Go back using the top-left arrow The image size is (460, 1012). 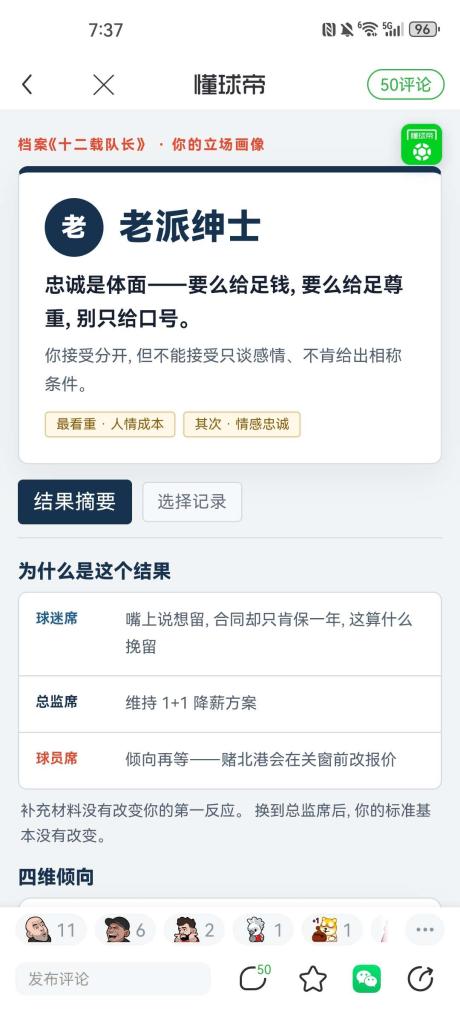pyautogui.click(x=27, y=85)
